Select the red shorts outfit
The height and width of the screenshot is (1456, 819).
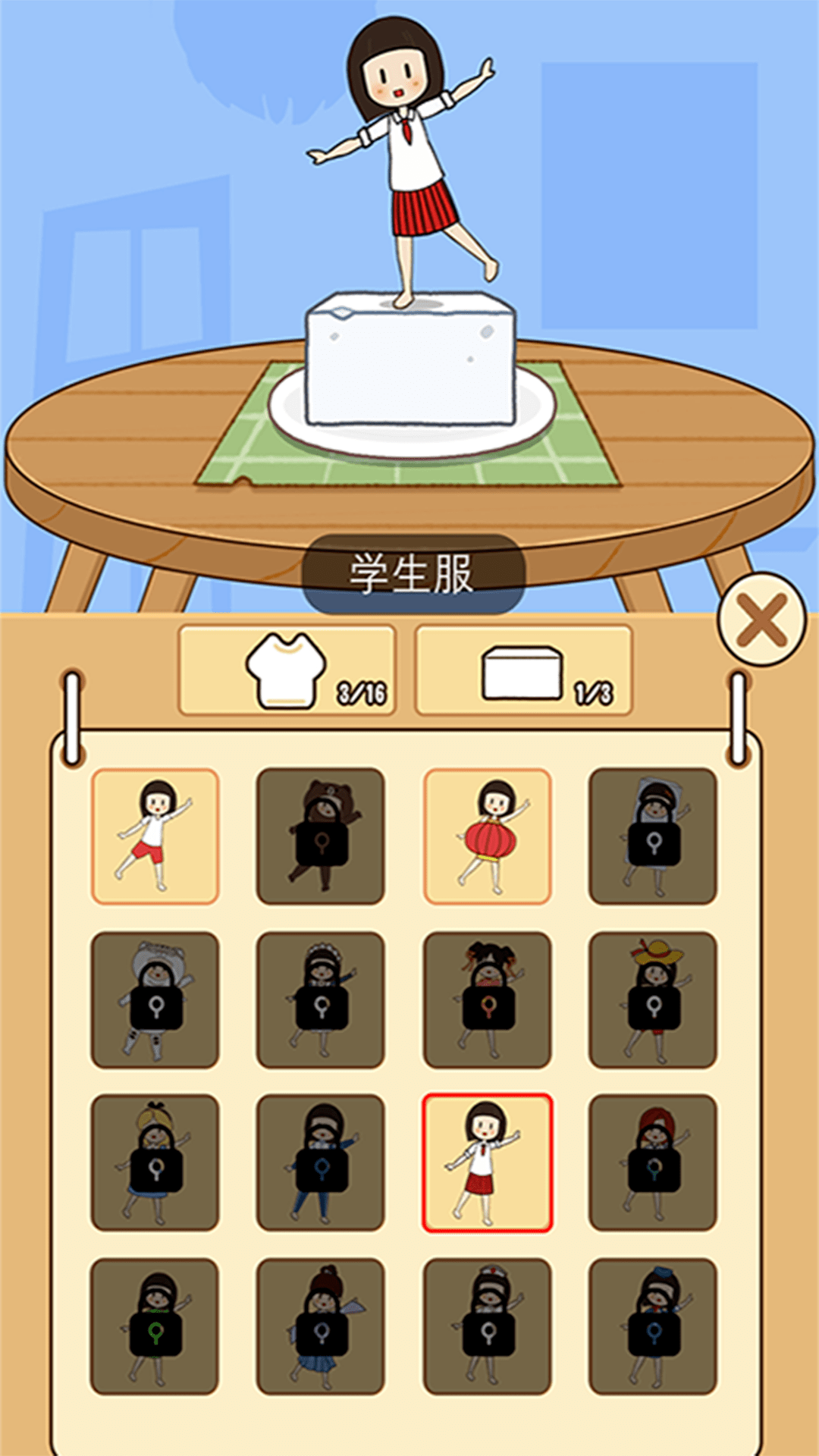155,836
